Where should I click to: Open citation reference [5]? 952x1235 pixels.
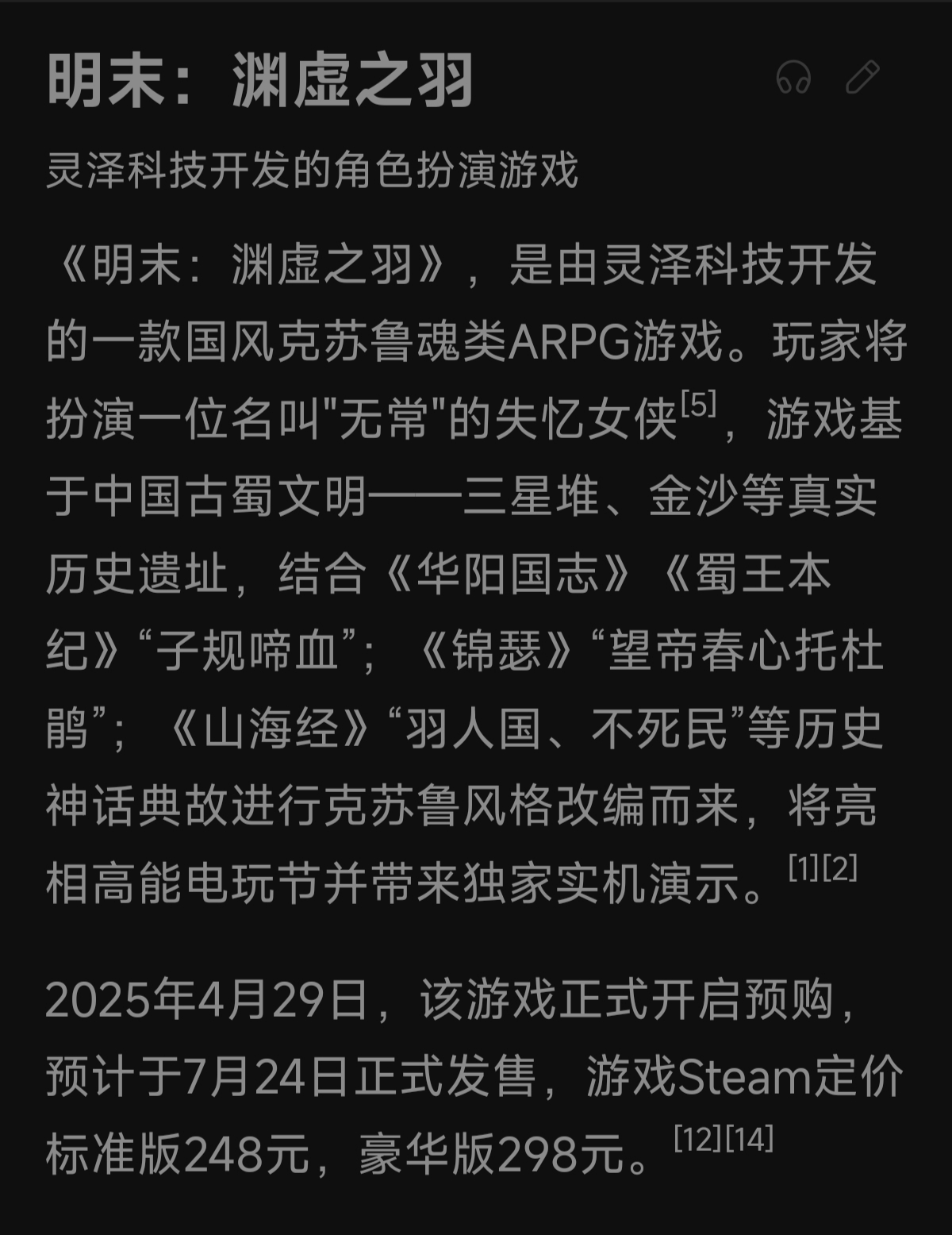click(x=698, y=406)
